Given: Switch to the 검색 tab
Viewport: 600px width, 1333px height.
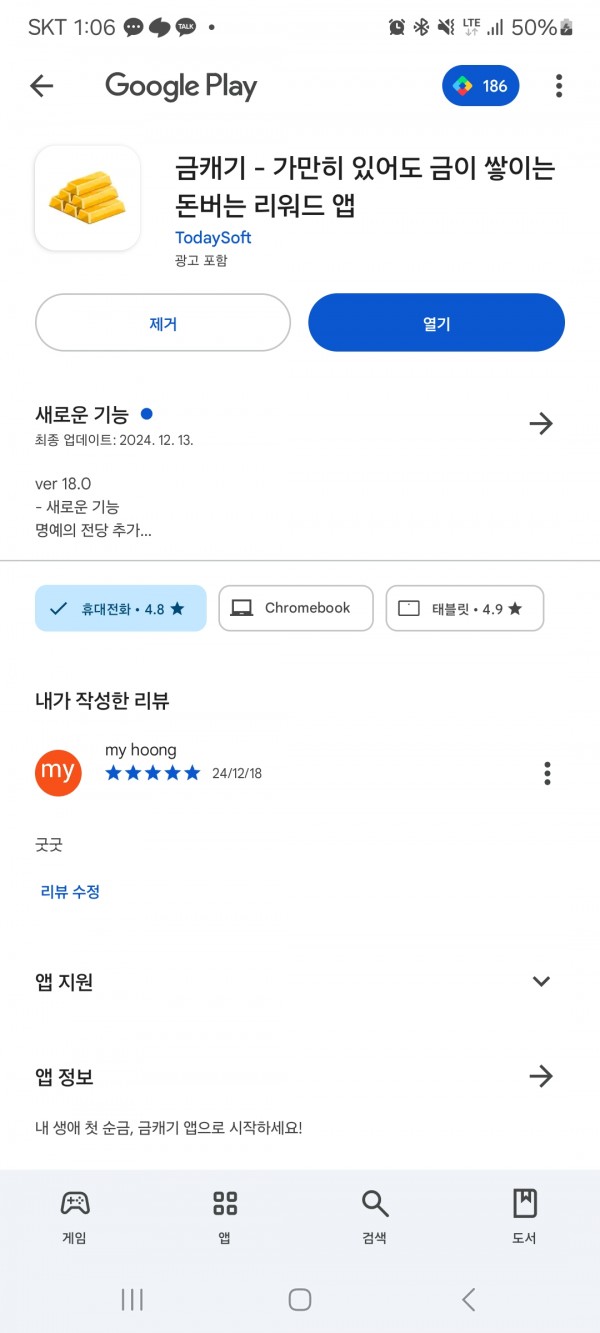Looking at the screenshot, I should [375, 1215].
